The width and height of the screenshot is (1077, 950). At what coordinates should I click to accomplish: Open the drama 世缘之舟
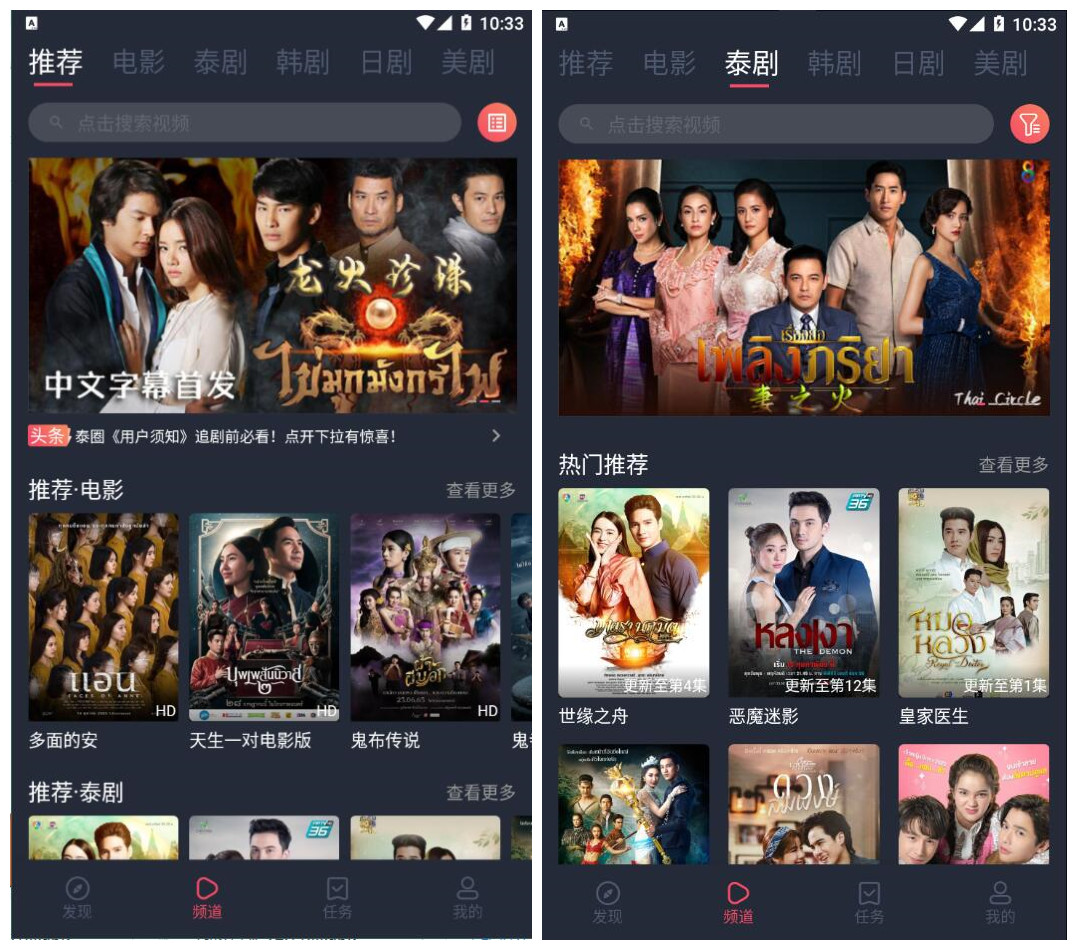(633, 593)
